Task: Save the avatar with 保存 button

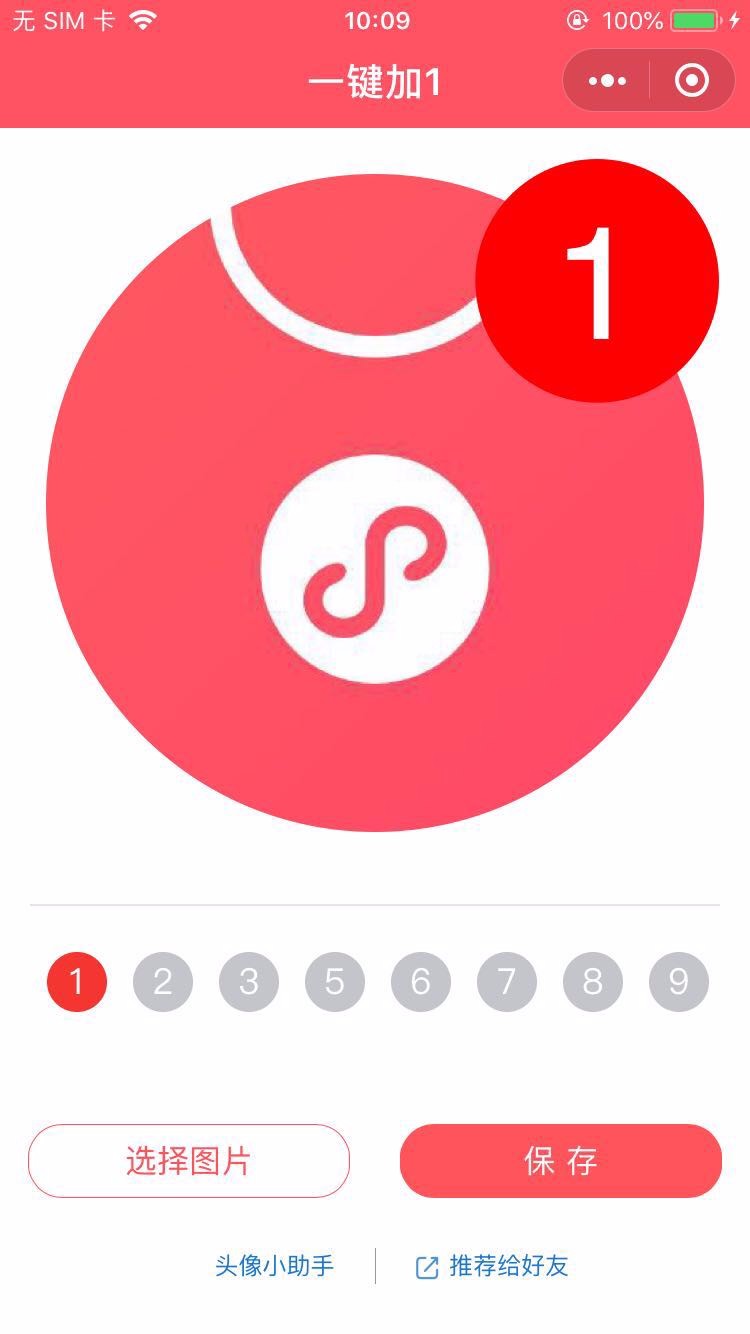Action: pyautogui.click(x=561, y=1161)
